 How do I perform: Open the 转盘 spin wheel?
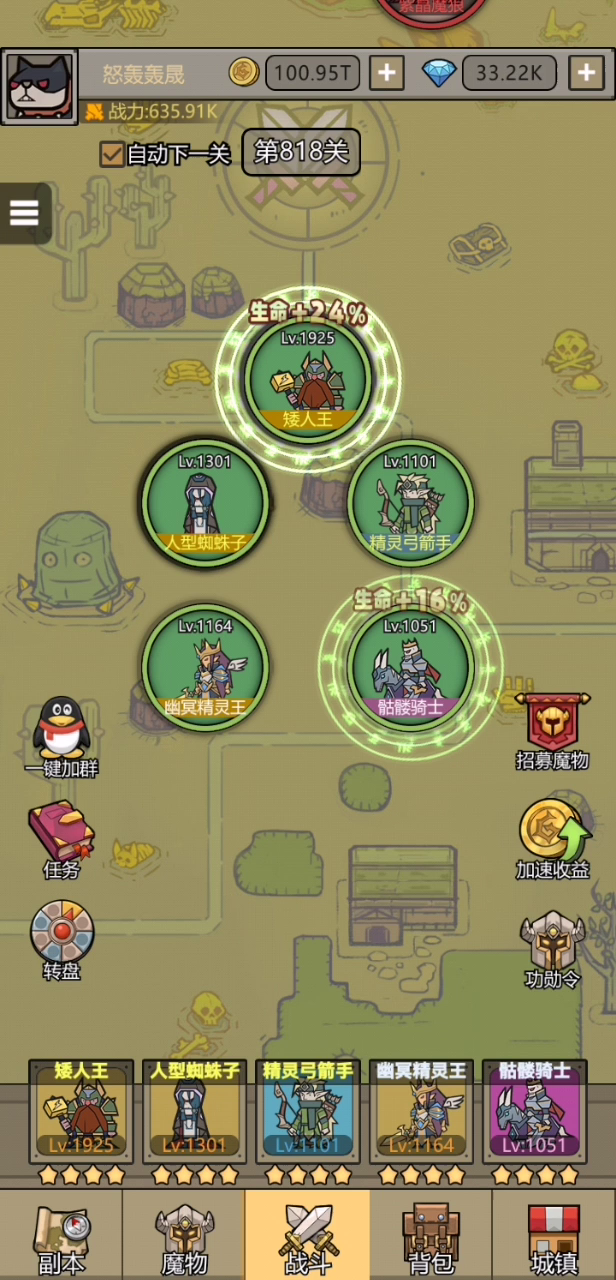point(61,940)
